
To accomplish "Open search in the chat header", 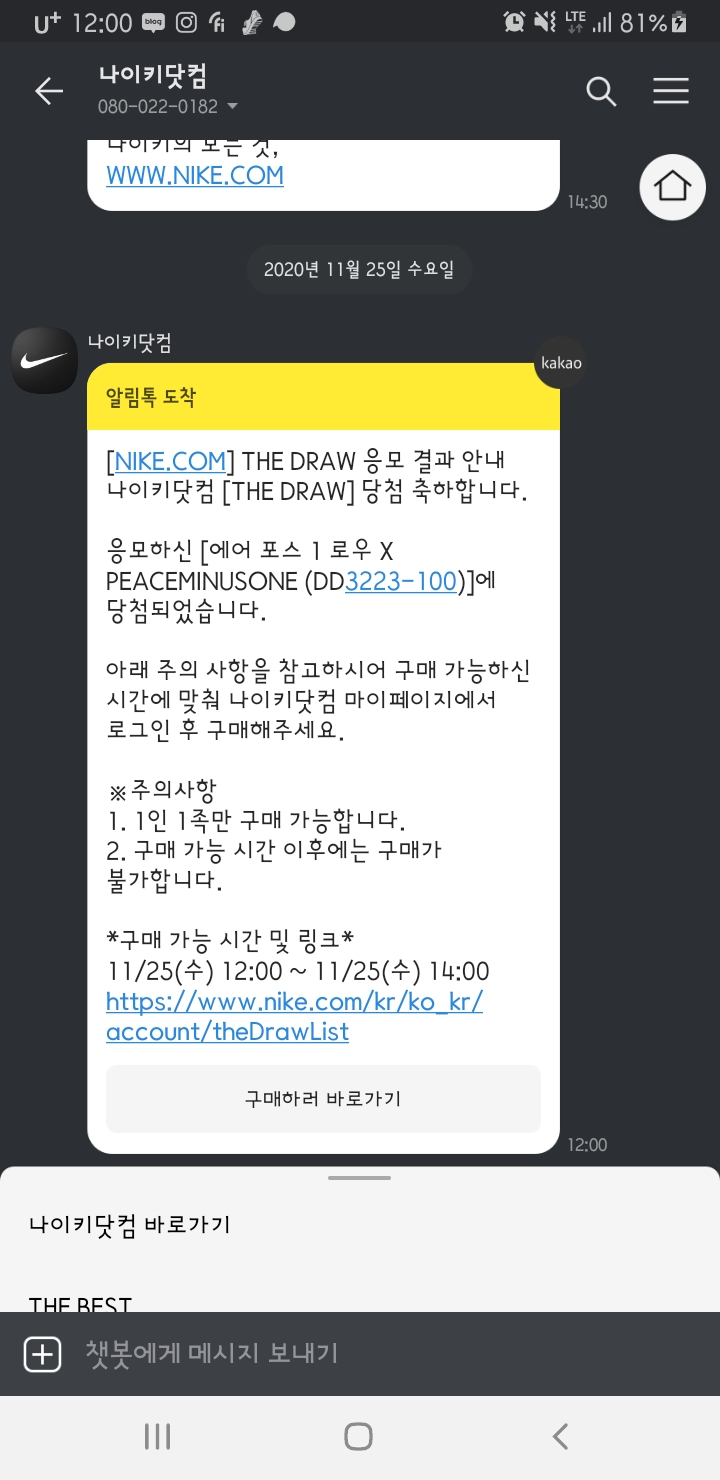I will (x=601, y=91).
